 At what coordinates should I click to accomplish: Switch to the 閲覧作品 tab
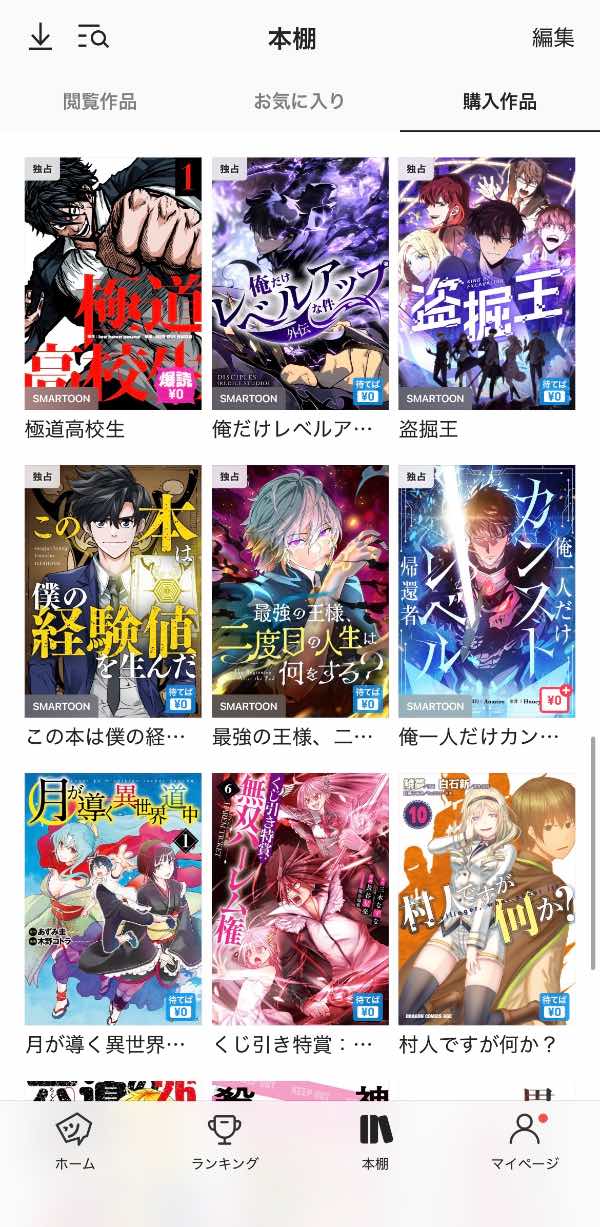point(99,101)
